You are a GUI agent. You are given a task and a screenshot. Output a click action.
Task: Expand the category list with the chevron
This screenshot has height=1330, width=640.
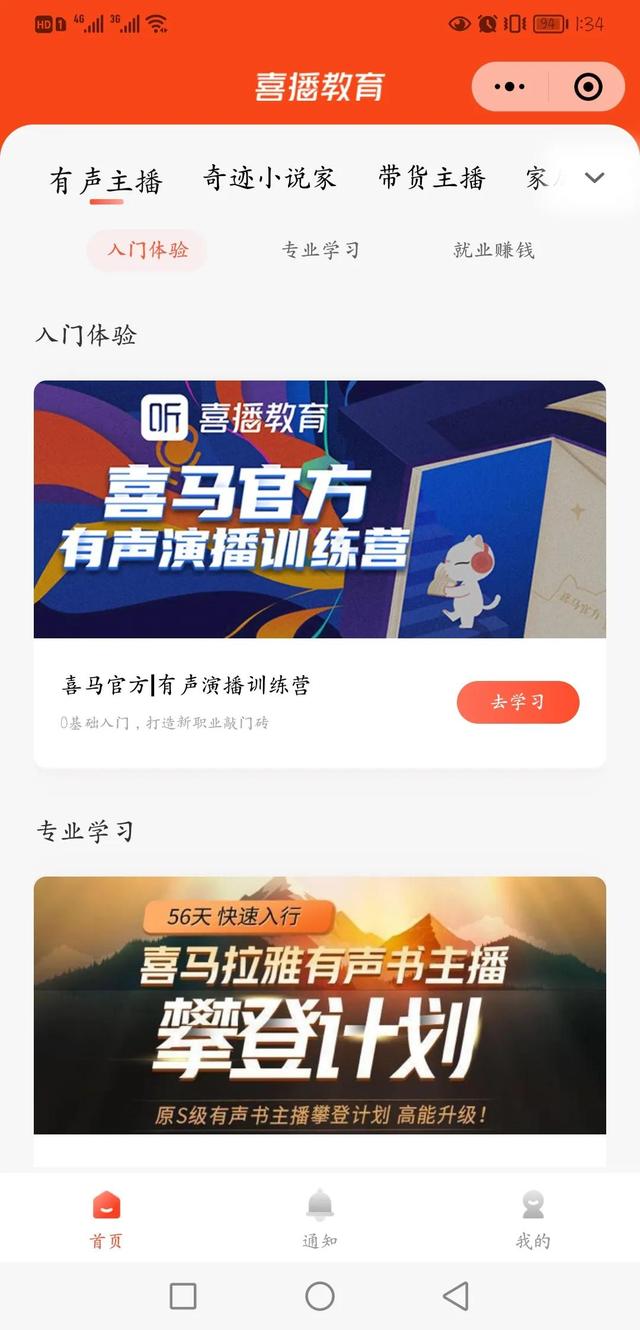pyautogui.click(x=595, y=178)
